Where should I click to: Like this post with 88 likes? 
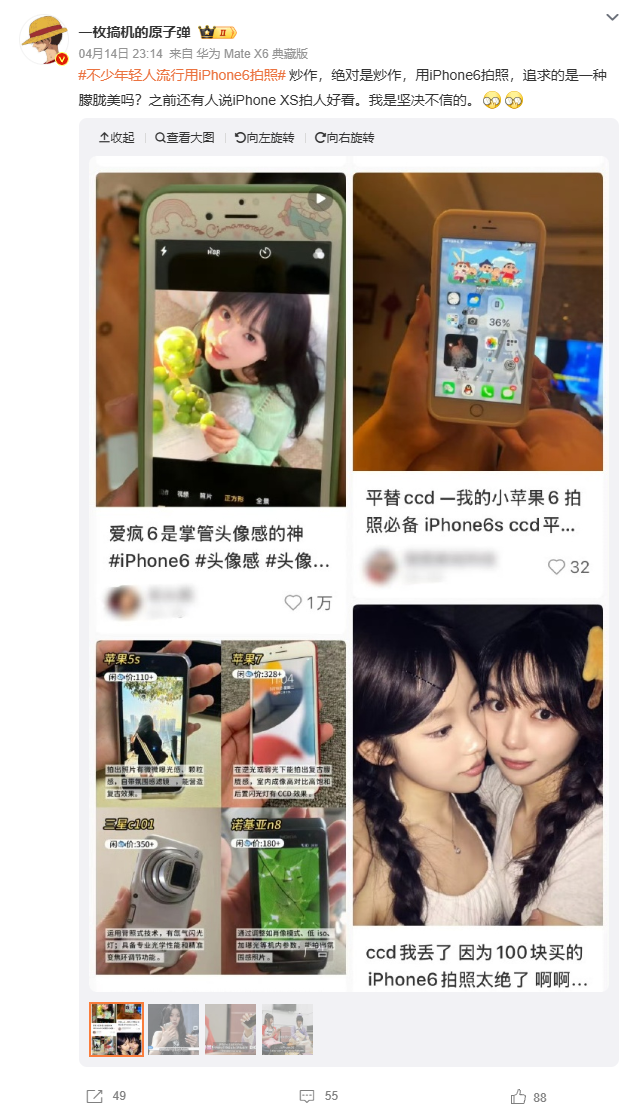(529, 1096)
